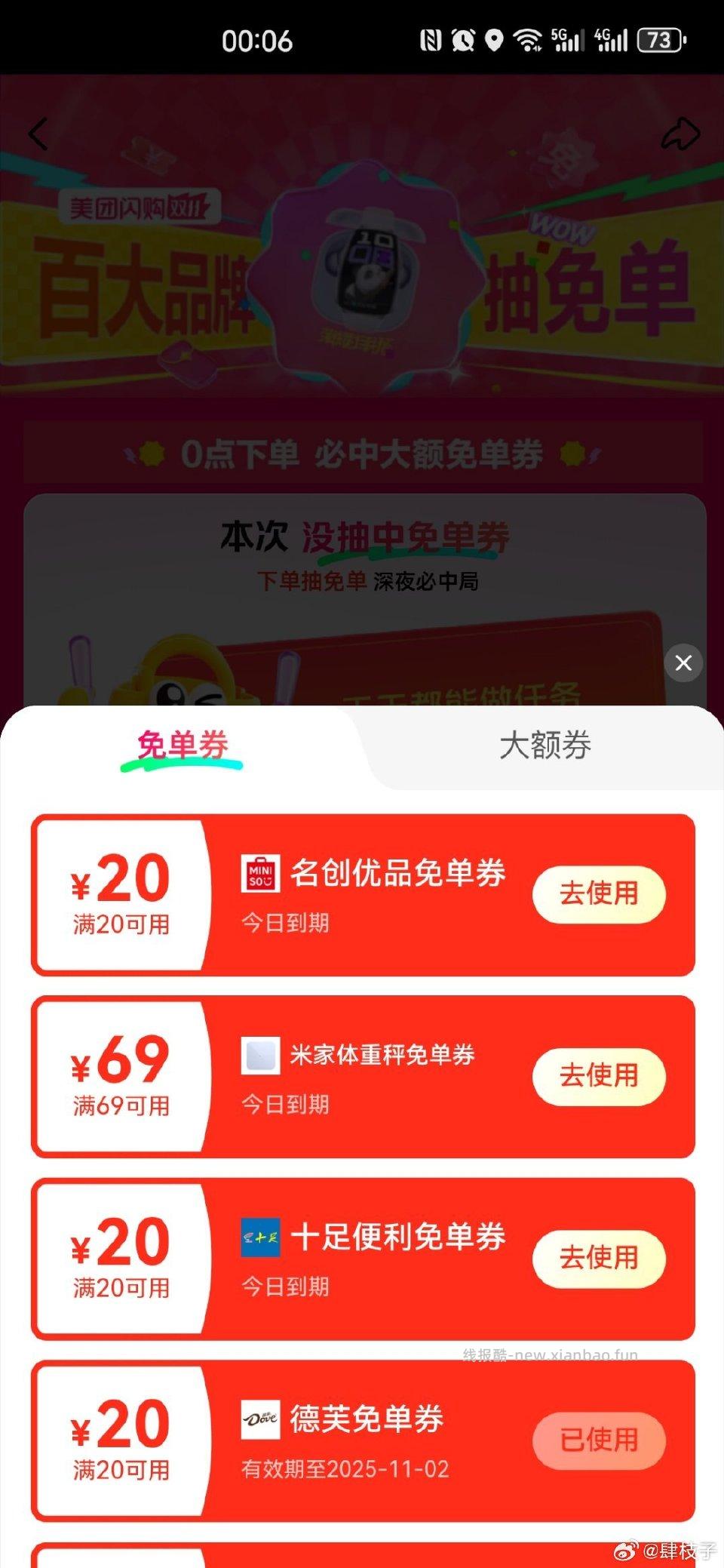Dismiss the popup via the X button
Viewport: 724px width, 1568px height.
683,663
